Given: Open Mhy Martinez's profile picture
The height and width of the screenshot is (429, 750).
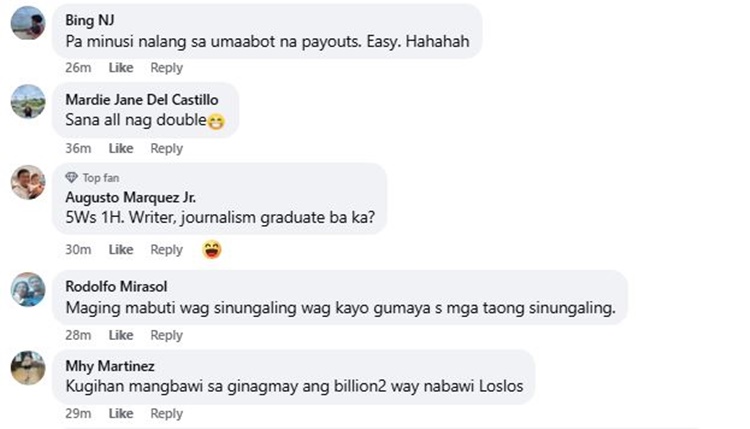Looking at the screenshot, I should coord(28,367).
